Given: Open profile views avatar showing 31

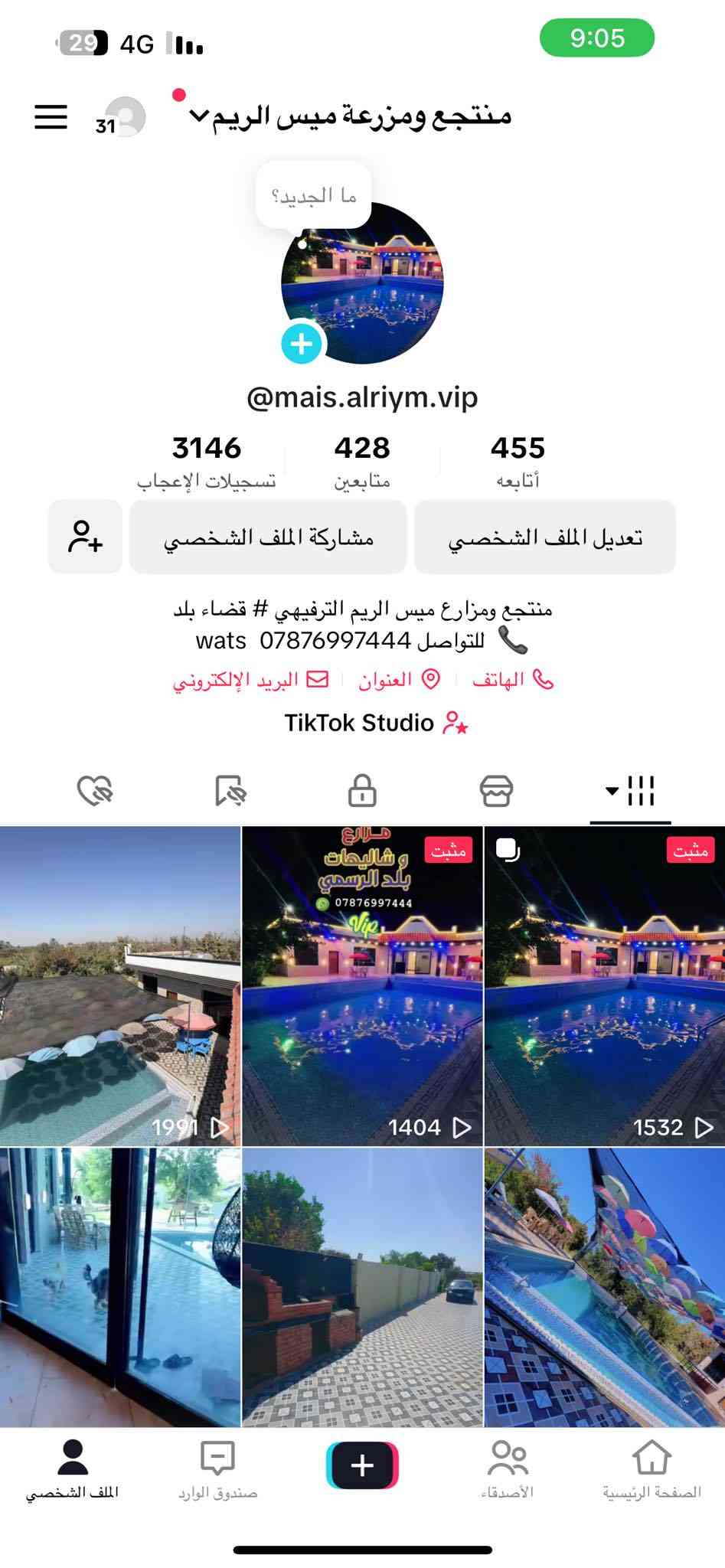Looking at the screenshot, I should coord(122,118).
